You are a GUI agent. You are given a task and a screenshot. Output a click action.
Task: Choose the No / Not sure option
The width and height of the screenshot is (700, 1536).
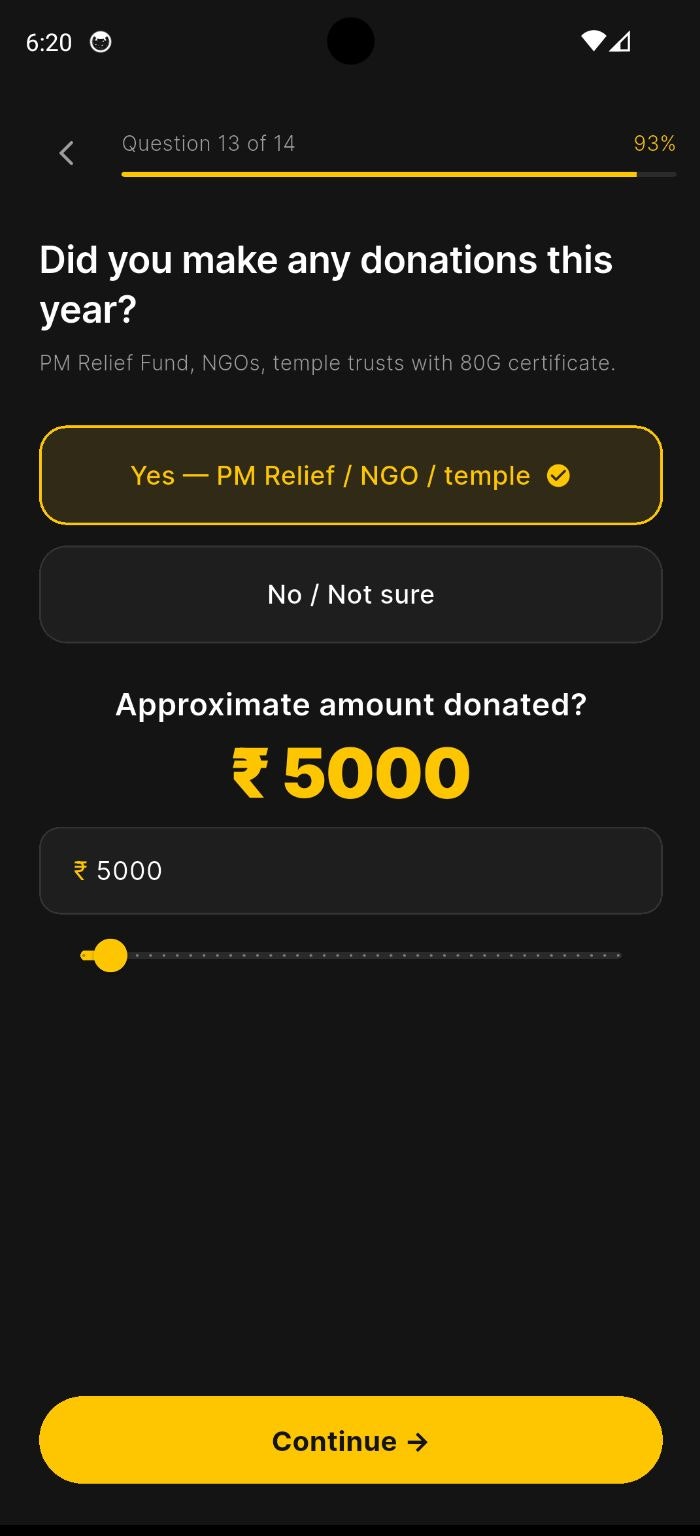[x=350, y=594]
